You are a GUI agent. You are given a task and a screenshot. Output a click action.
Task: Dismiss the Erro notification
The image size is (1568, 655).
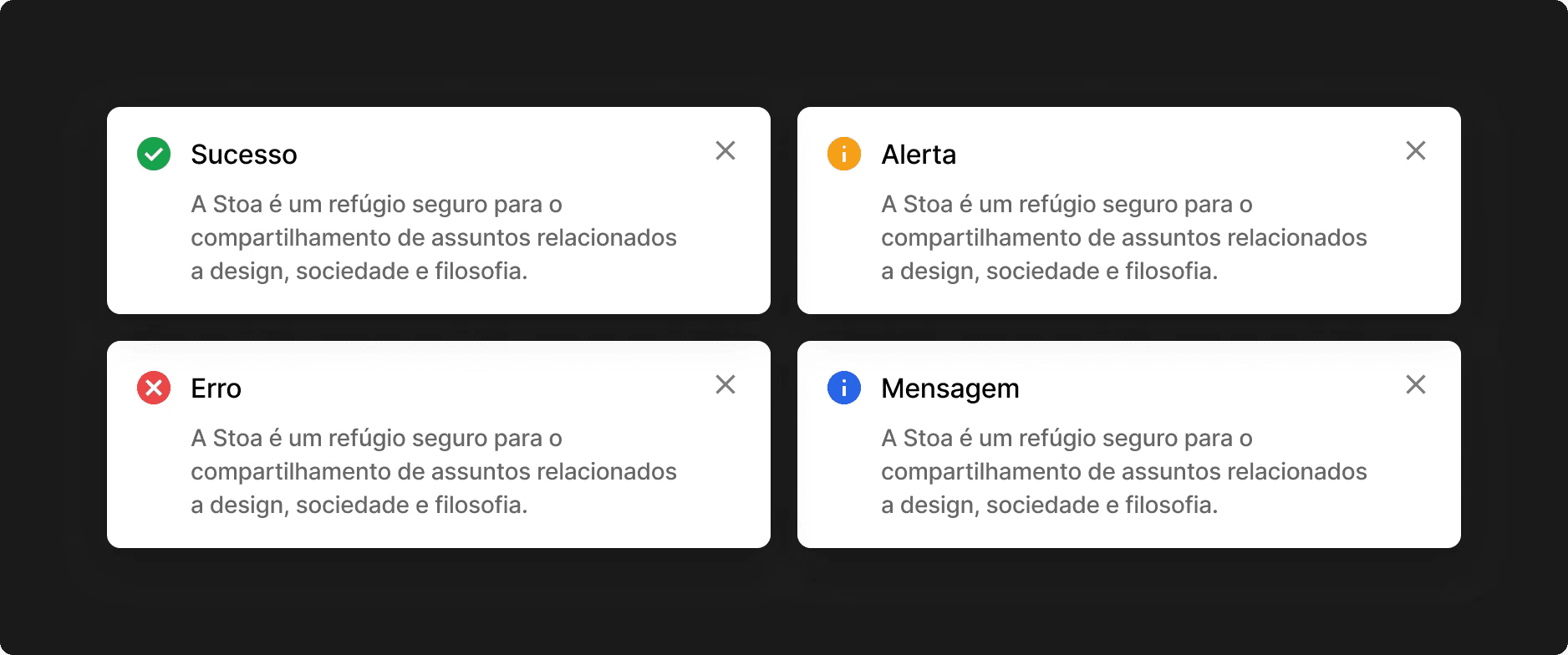pyautogui.click(x=725, y=384)
